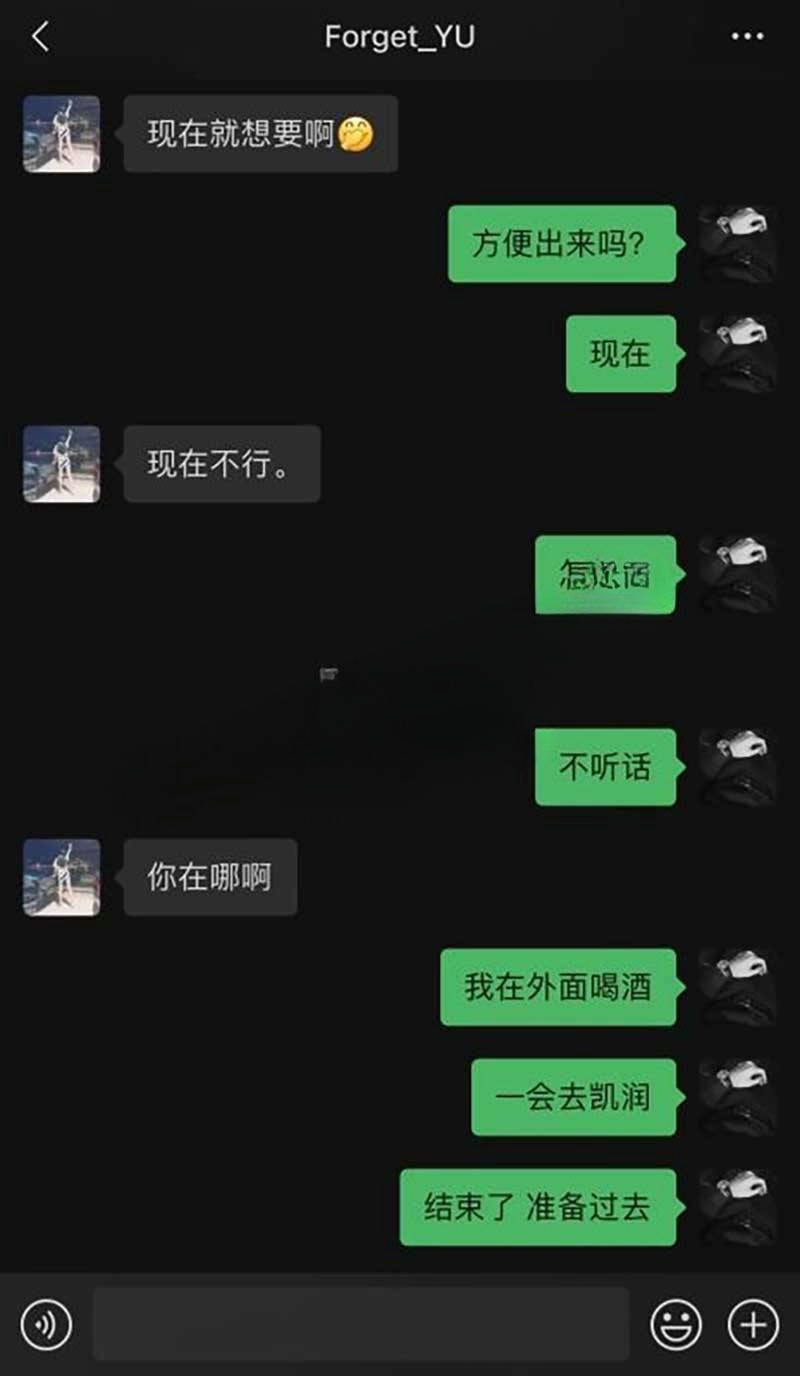Open the emoji sticker panel
This screenshot has width=800, height=1376.
click(x=676, y=1325)
